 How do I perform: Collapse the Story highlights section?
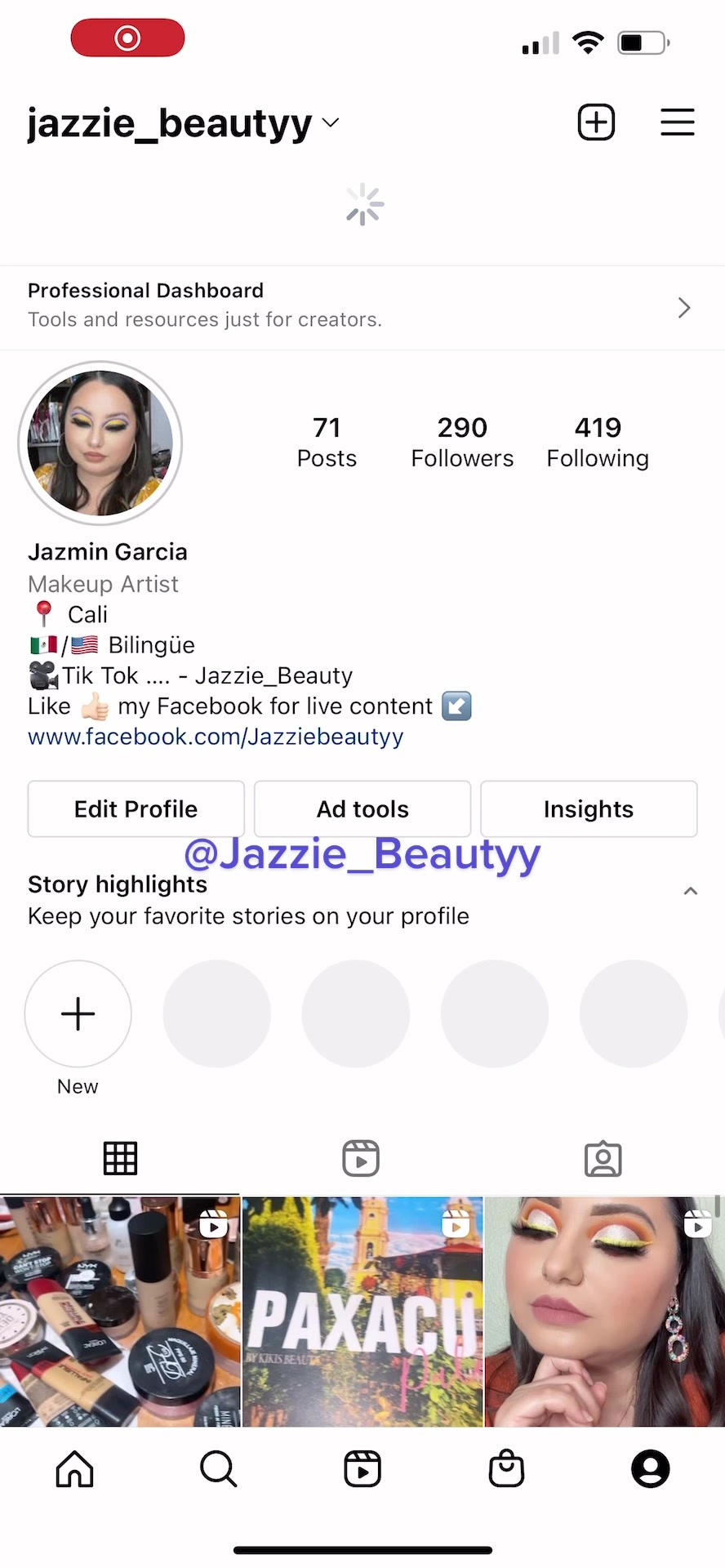(x=690, y=891)
